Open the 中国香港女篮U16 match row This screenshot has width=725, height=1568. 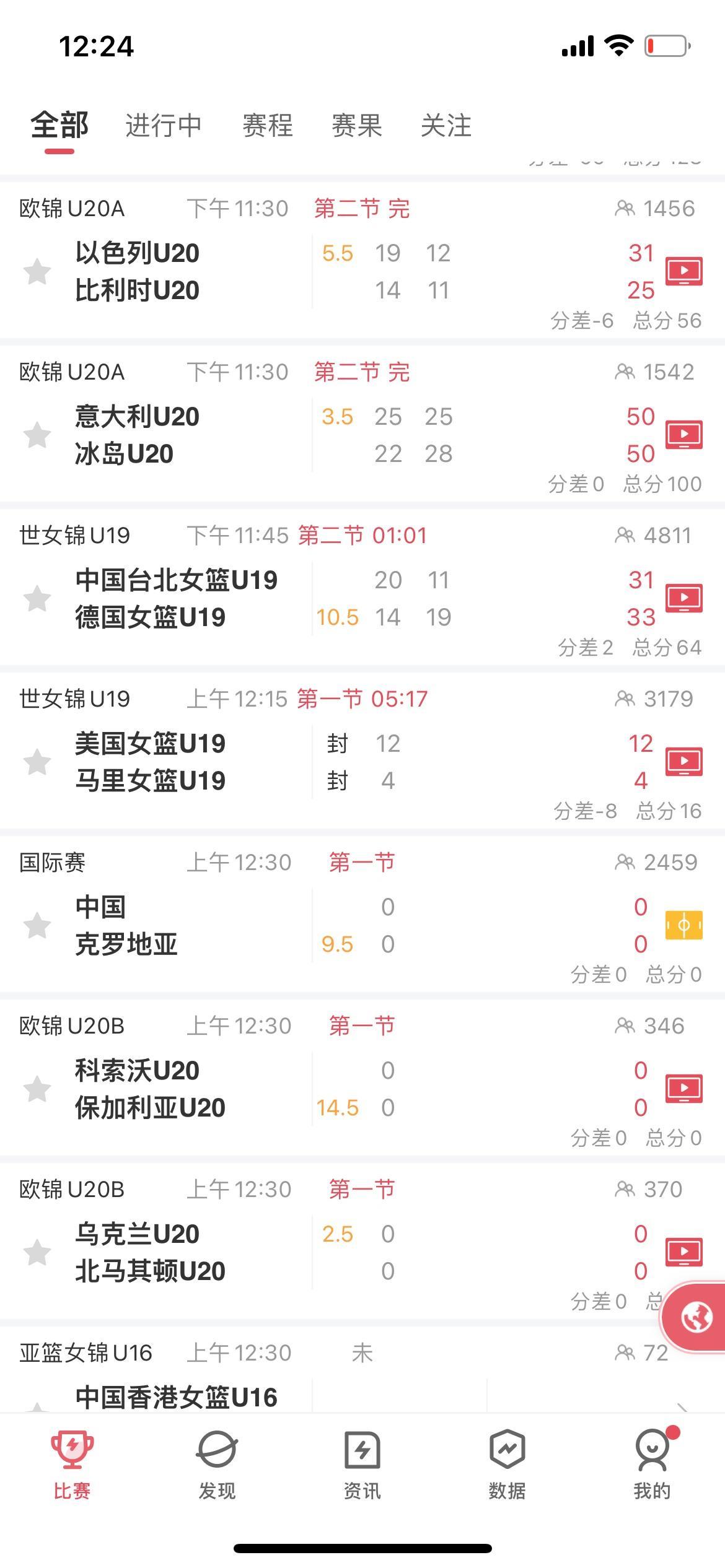tap(362, 1370)
